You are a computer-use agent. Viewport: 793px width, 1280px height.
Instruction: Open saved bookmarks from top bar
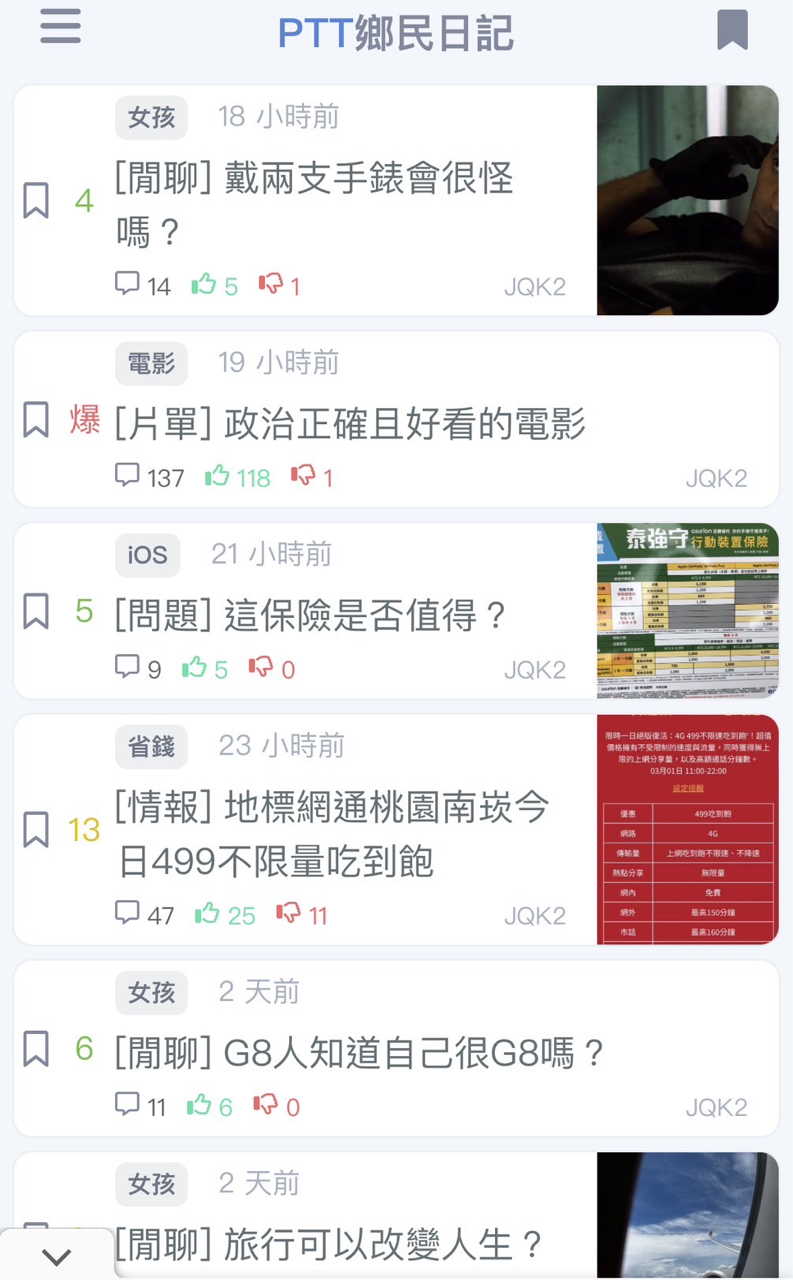tap(732, 29)
